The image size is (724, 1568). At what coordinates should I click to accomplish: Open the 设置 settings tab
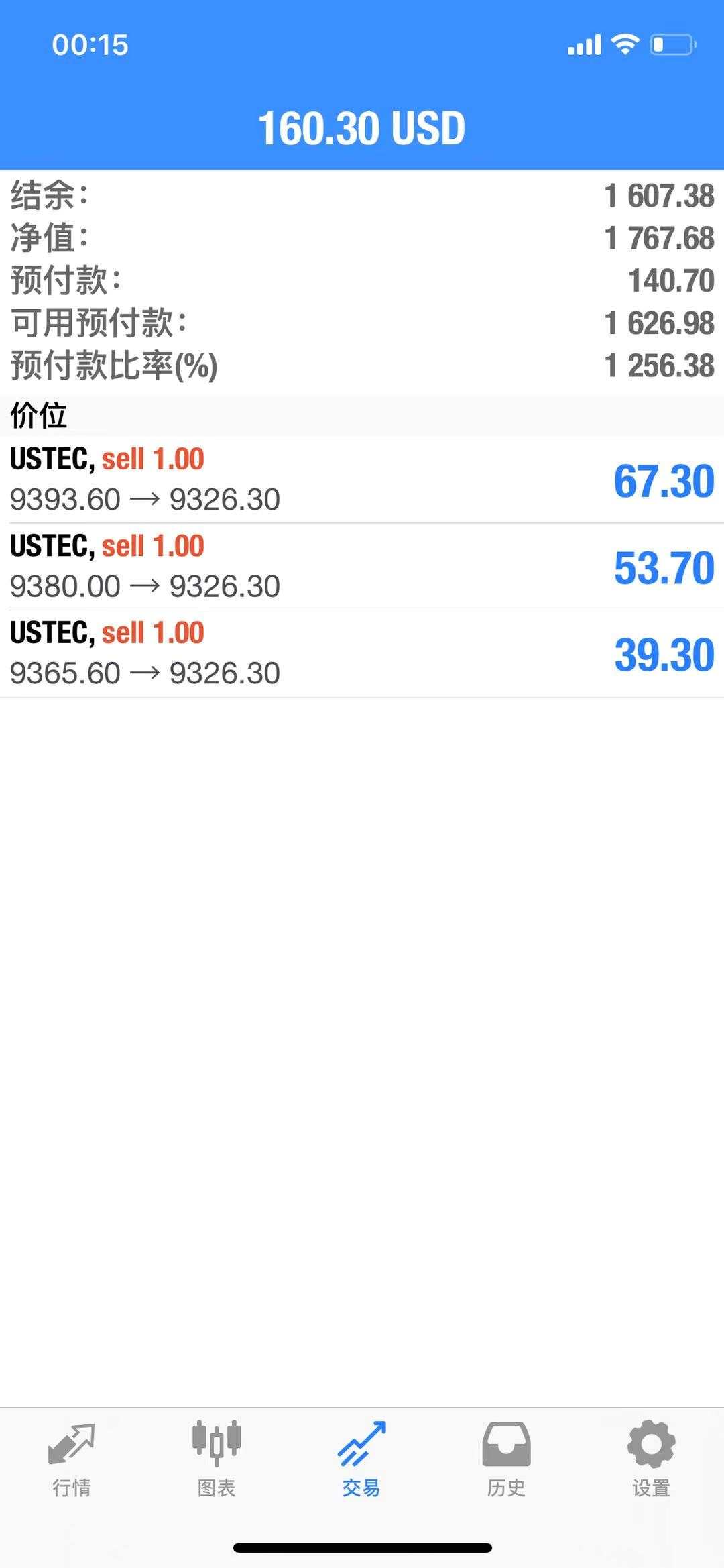coord(651,1461)
